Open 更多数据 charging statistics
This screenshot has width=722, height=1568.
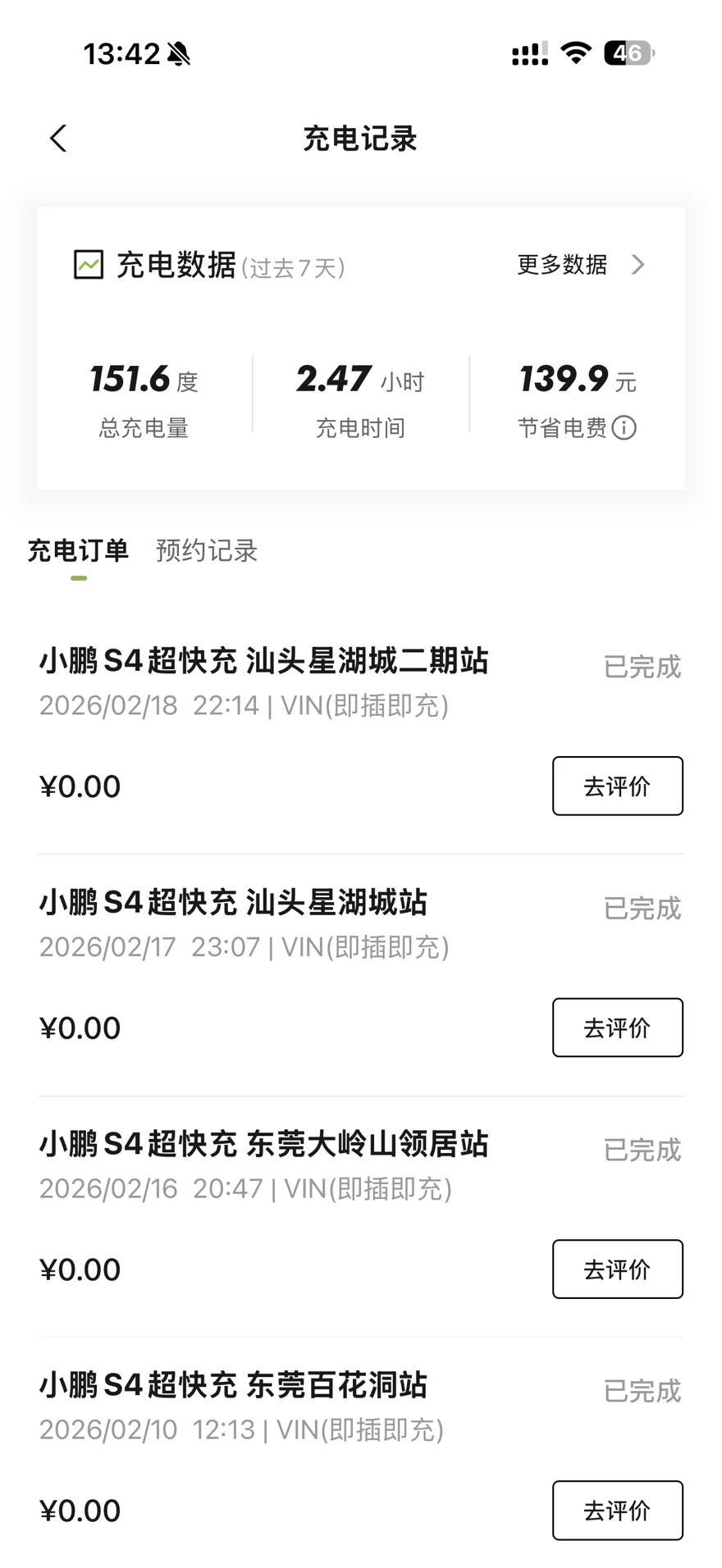[x=580, y=265]
